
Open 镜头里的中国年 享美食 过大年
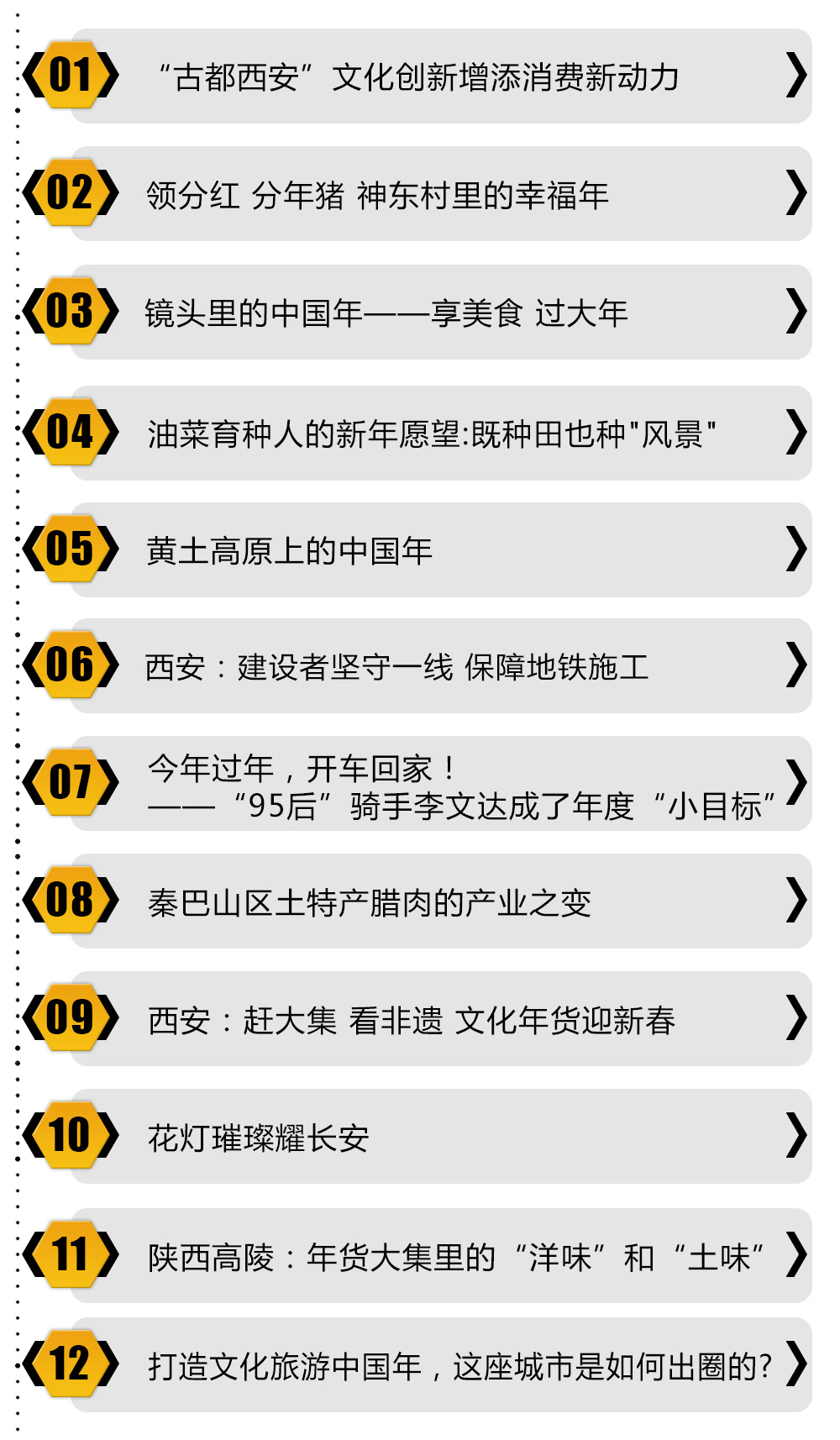[386, 313]
